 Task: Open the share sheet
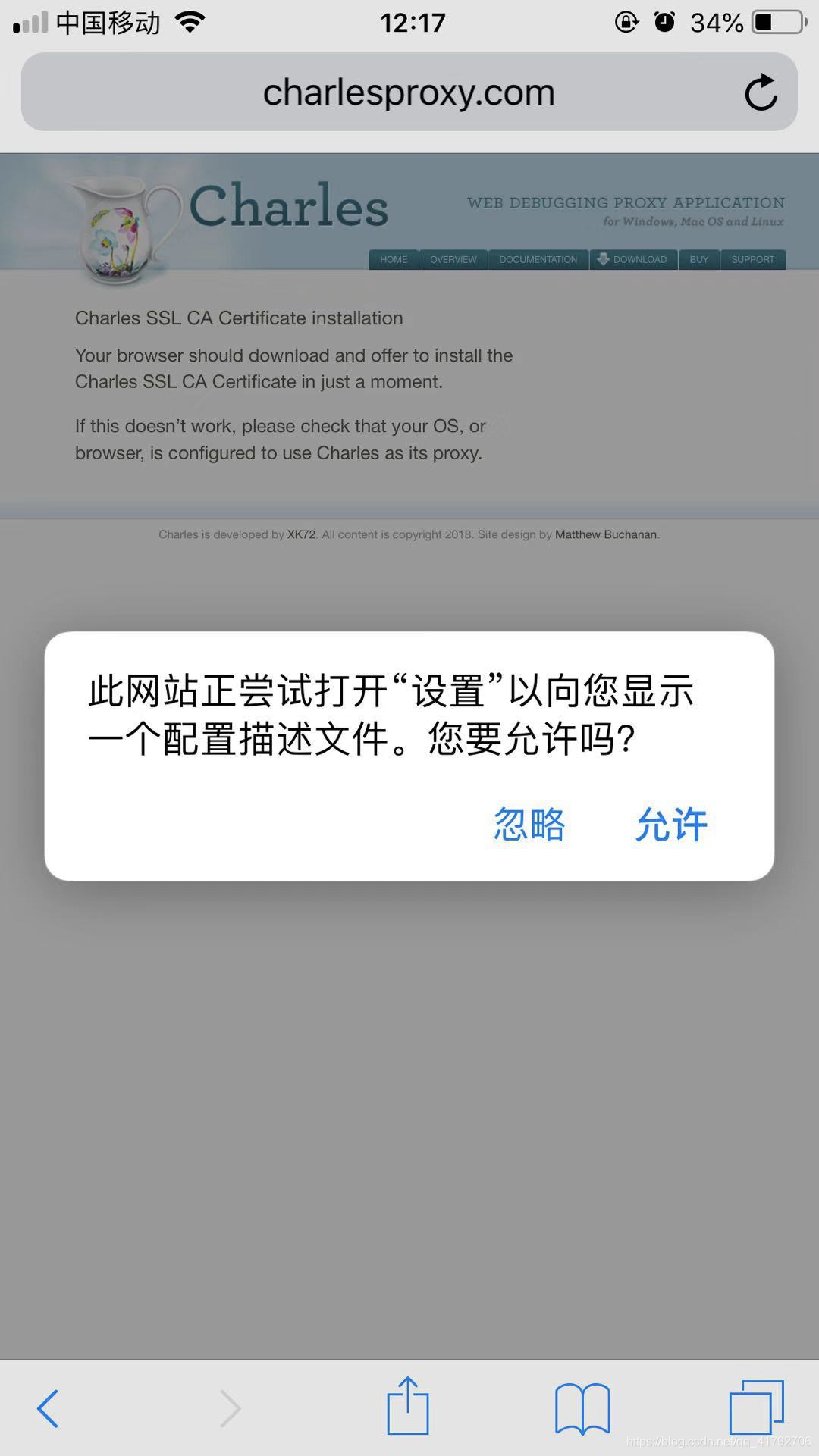[x=408, y=1406]
